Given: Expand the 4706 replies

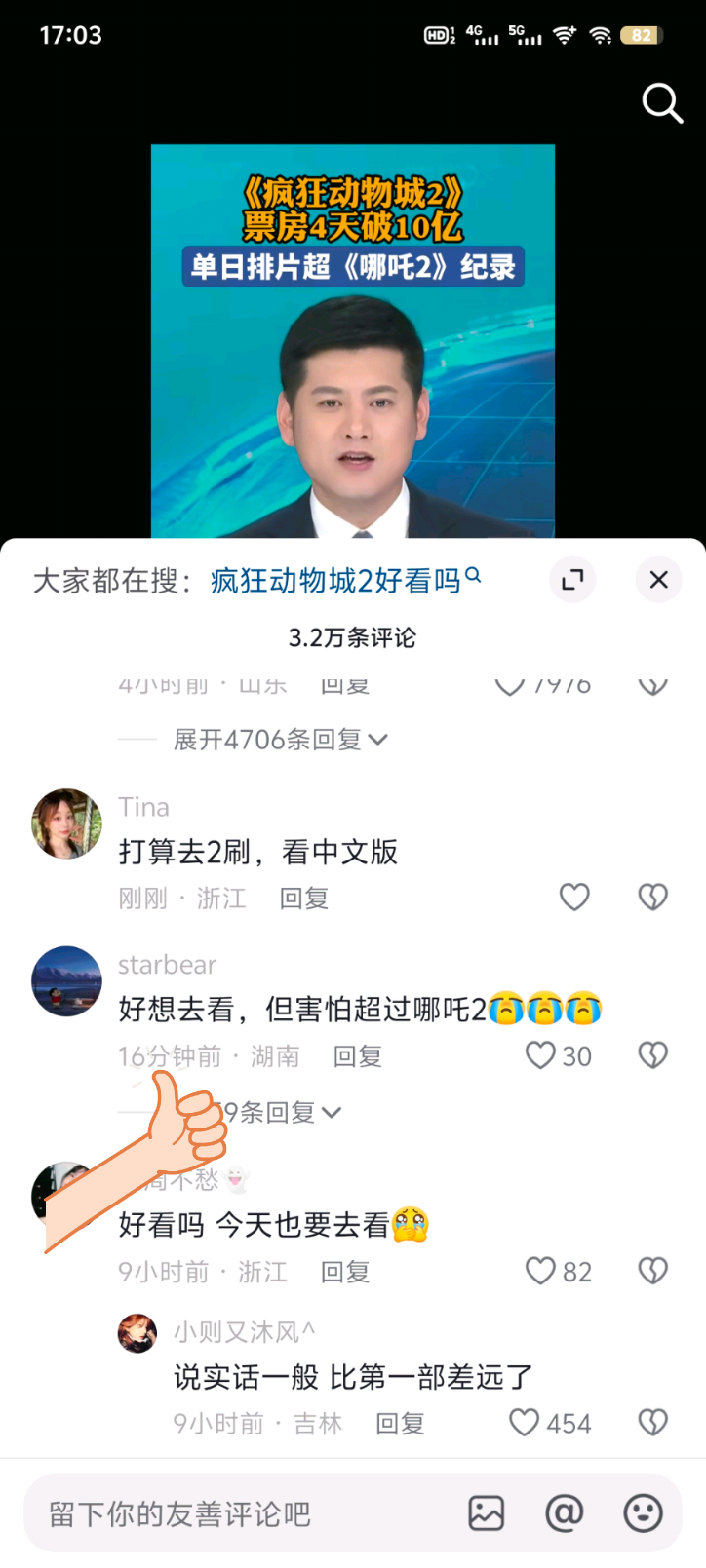Looking at the screenshot, I should [x=280, y=740].
